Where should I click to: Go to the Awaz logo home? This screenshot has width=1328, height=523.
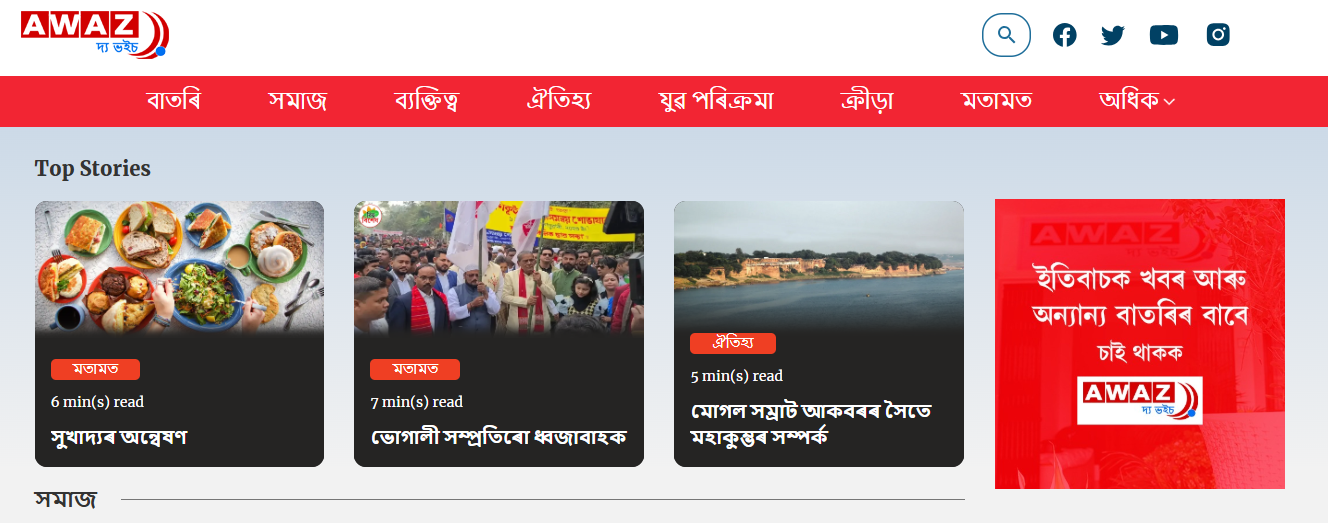(94, 34)
